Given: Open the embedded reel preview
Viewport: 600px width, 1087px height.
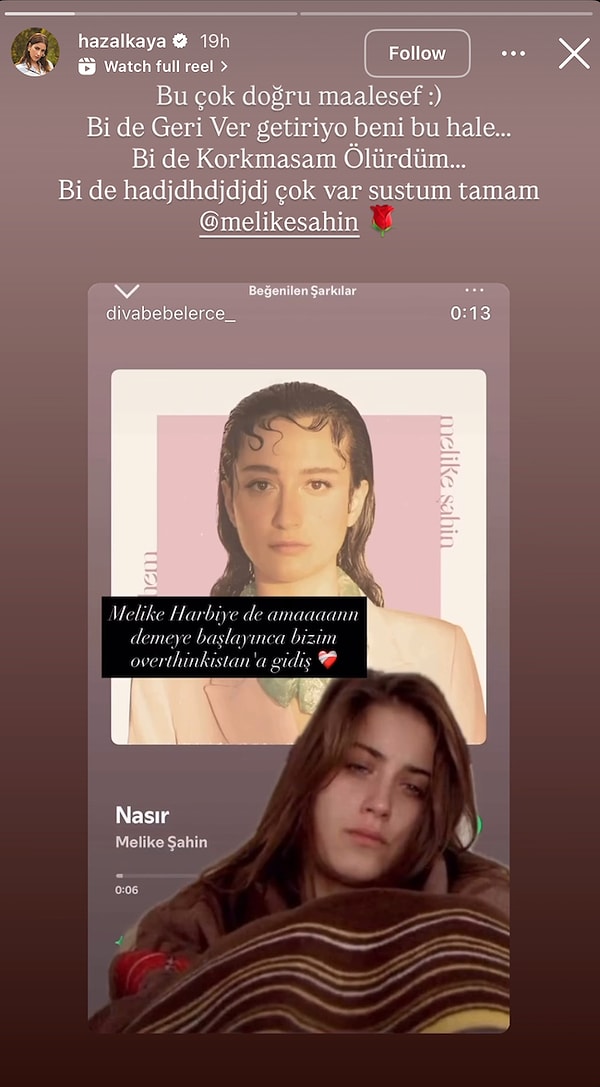Looking at the screenshot, I should tap(298, 656).
